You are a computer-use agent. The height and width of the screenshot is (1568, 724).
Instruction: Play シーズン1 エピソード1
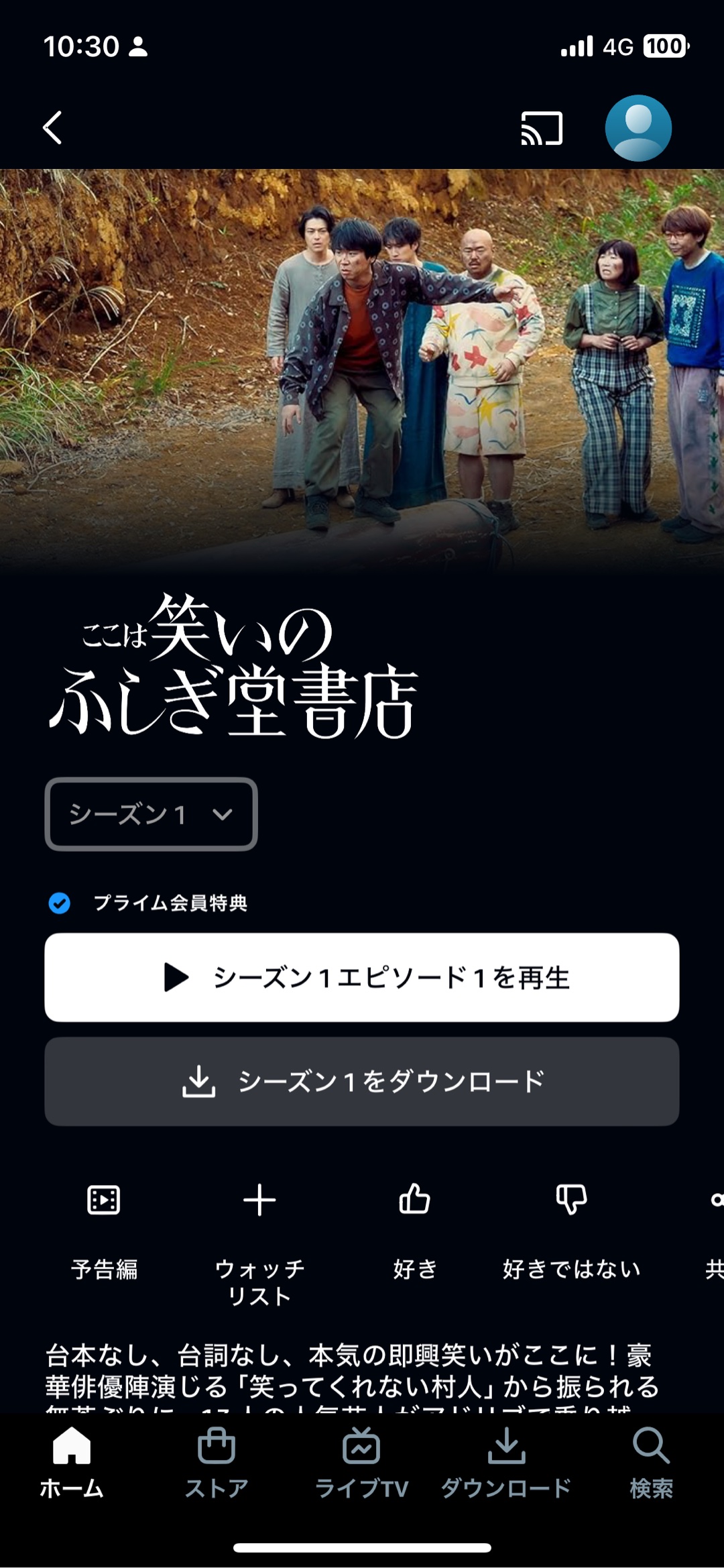(362, 977)
